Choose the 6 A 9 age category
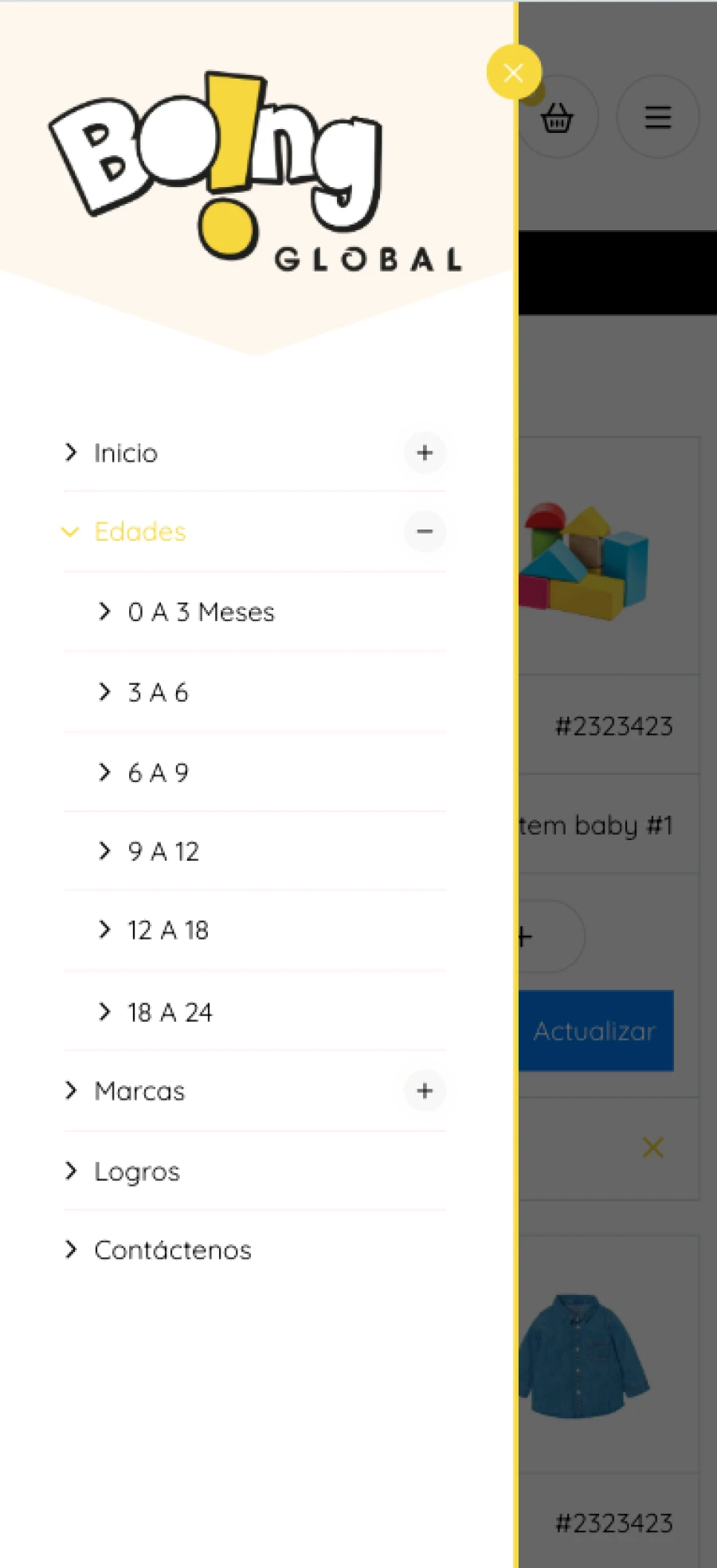Screen dimensions: 717x1568 point(158,772)
